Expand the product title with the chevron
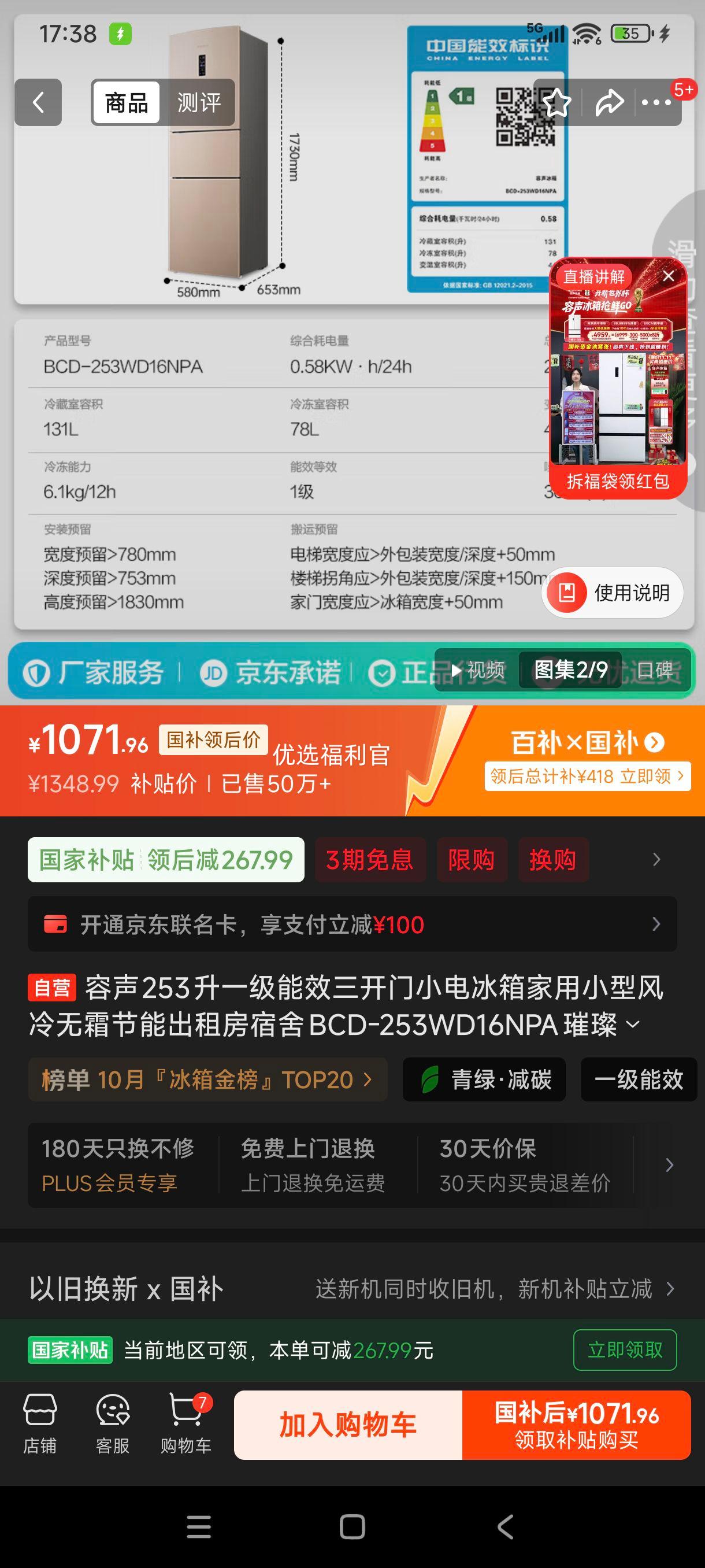705x1568 pixels. click(633, 1025)
